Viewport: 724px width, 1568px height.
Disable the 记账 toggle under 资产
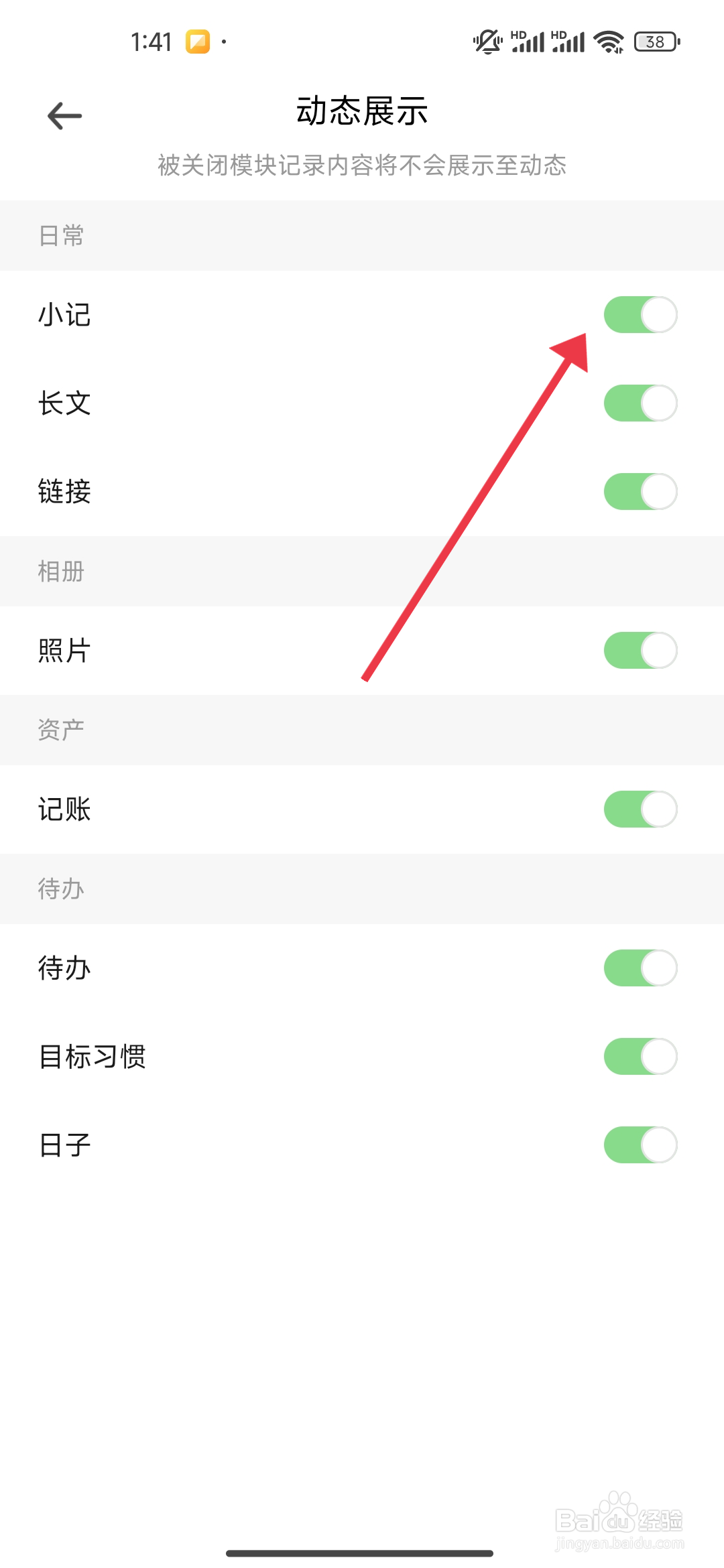[x=640, y=809]
